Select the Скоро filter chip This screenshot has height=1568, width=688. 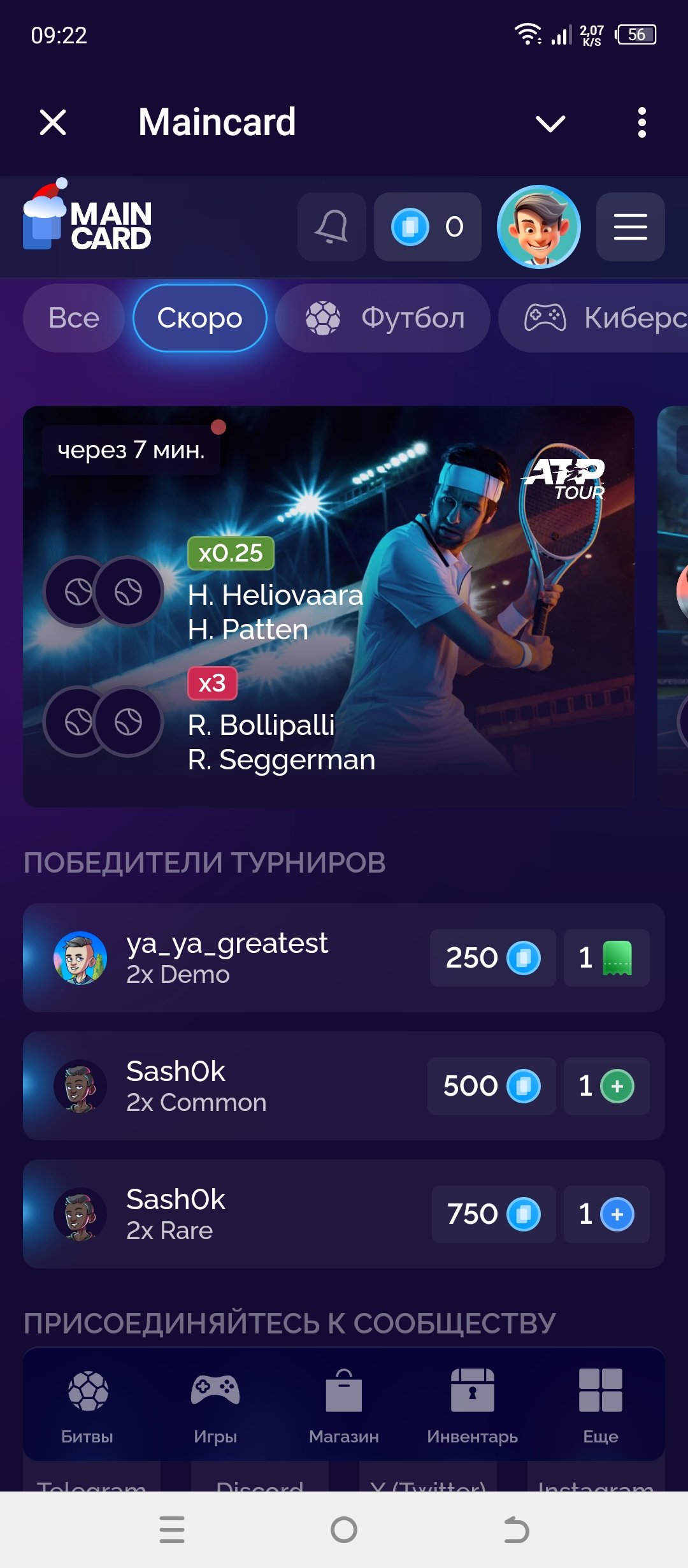[200, 318]
